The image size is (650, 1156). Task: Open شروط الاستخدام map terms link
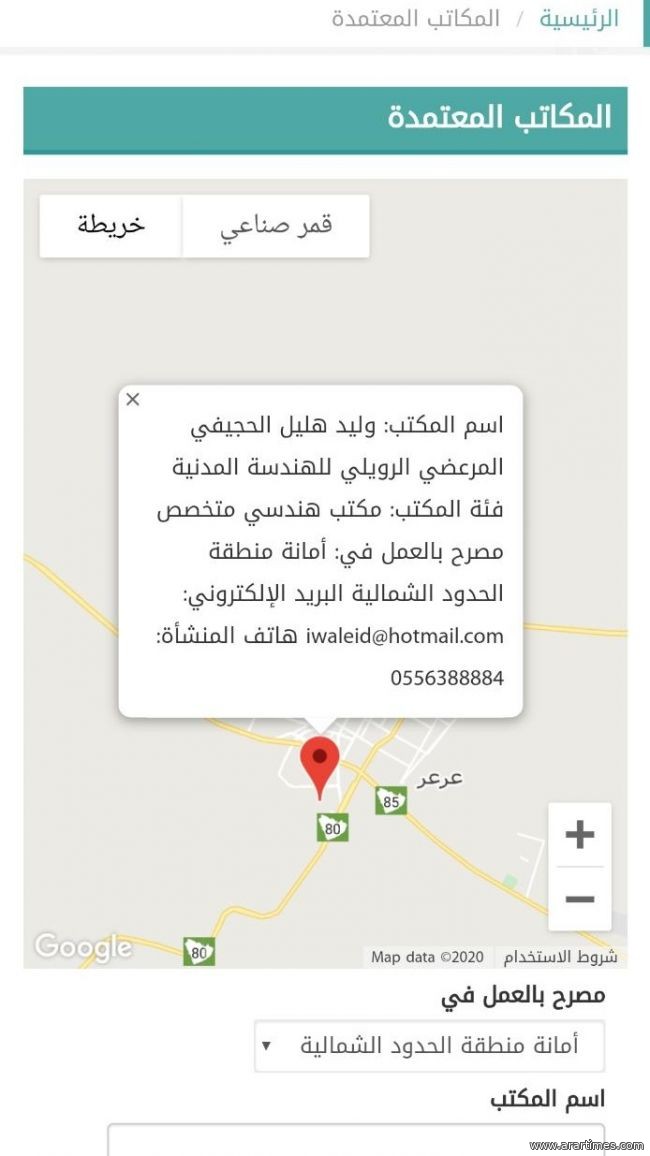point(560,957)
